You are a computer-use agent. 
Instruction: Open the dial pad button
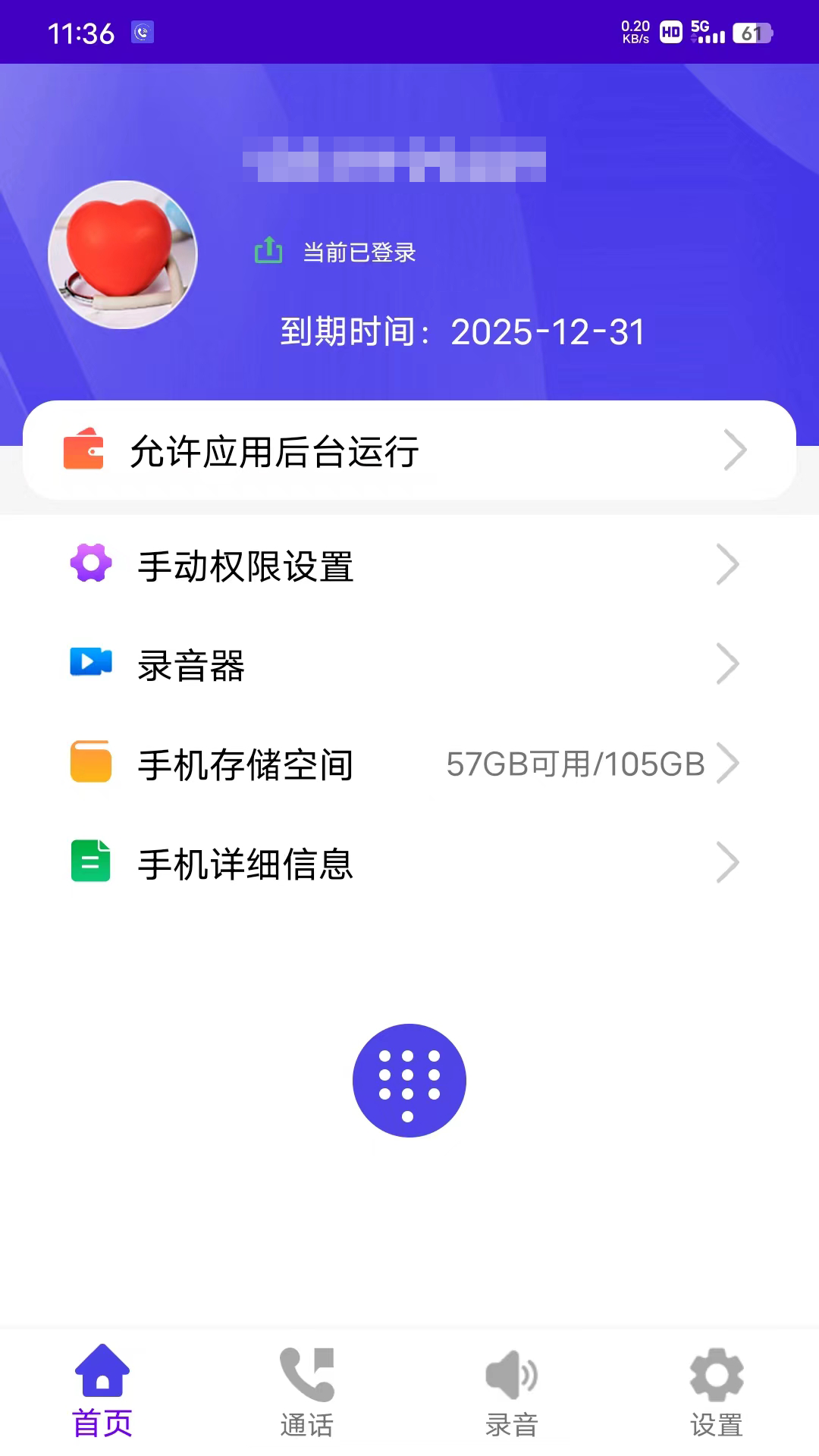[x=409, y=1080]
